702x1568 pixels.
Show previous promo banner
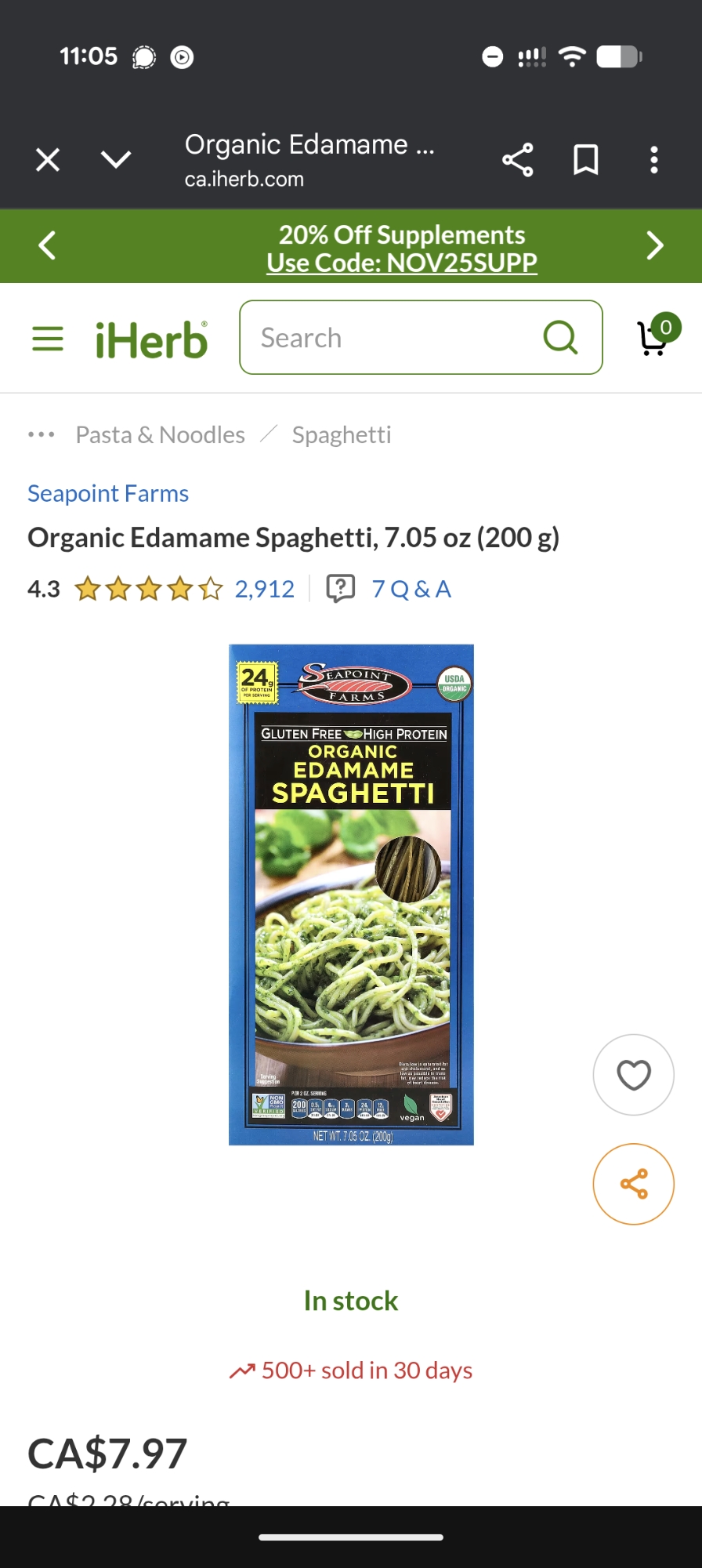pos(47,245)
